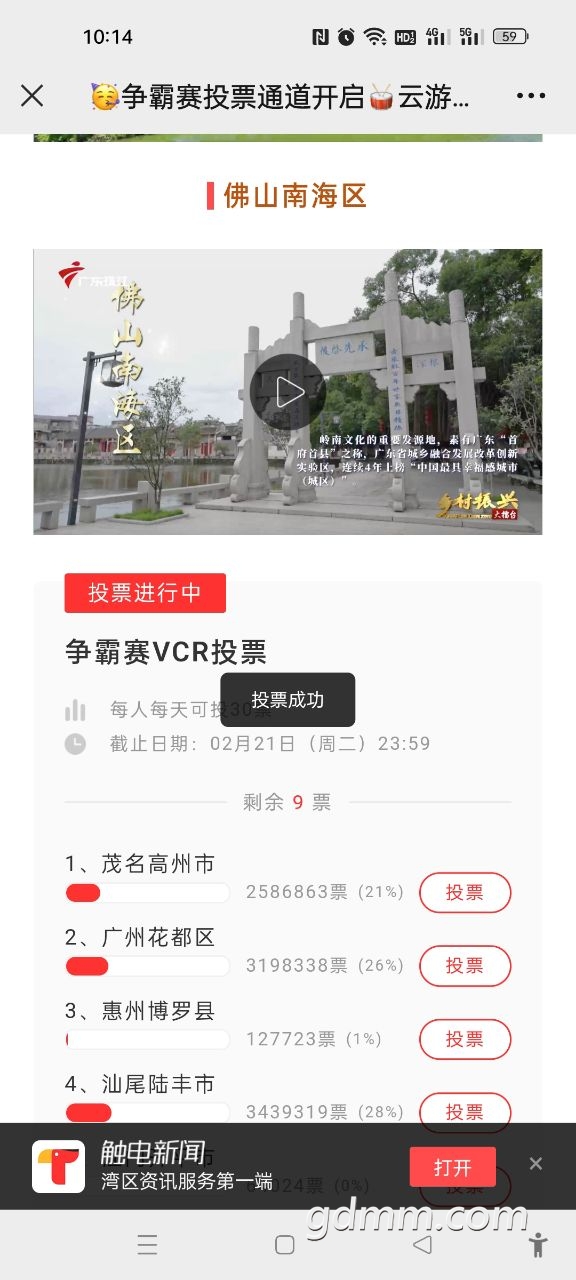Go to the home screen
Viewport: 576px width, 1280px height.
[285, 1244]
